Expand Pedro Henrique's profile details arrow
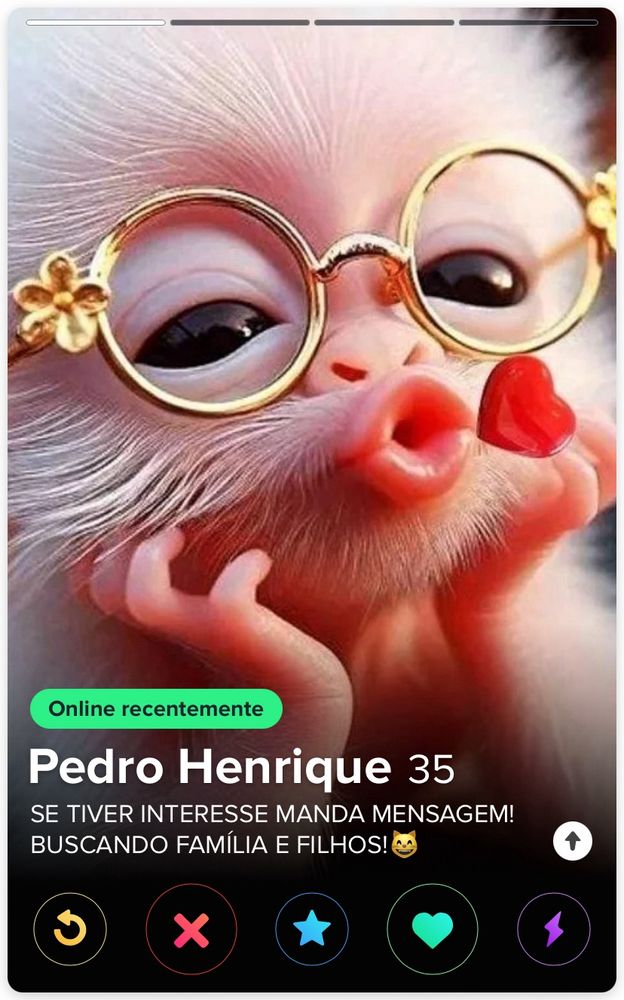Screen dimensions: 624x1000 point(572,841)
